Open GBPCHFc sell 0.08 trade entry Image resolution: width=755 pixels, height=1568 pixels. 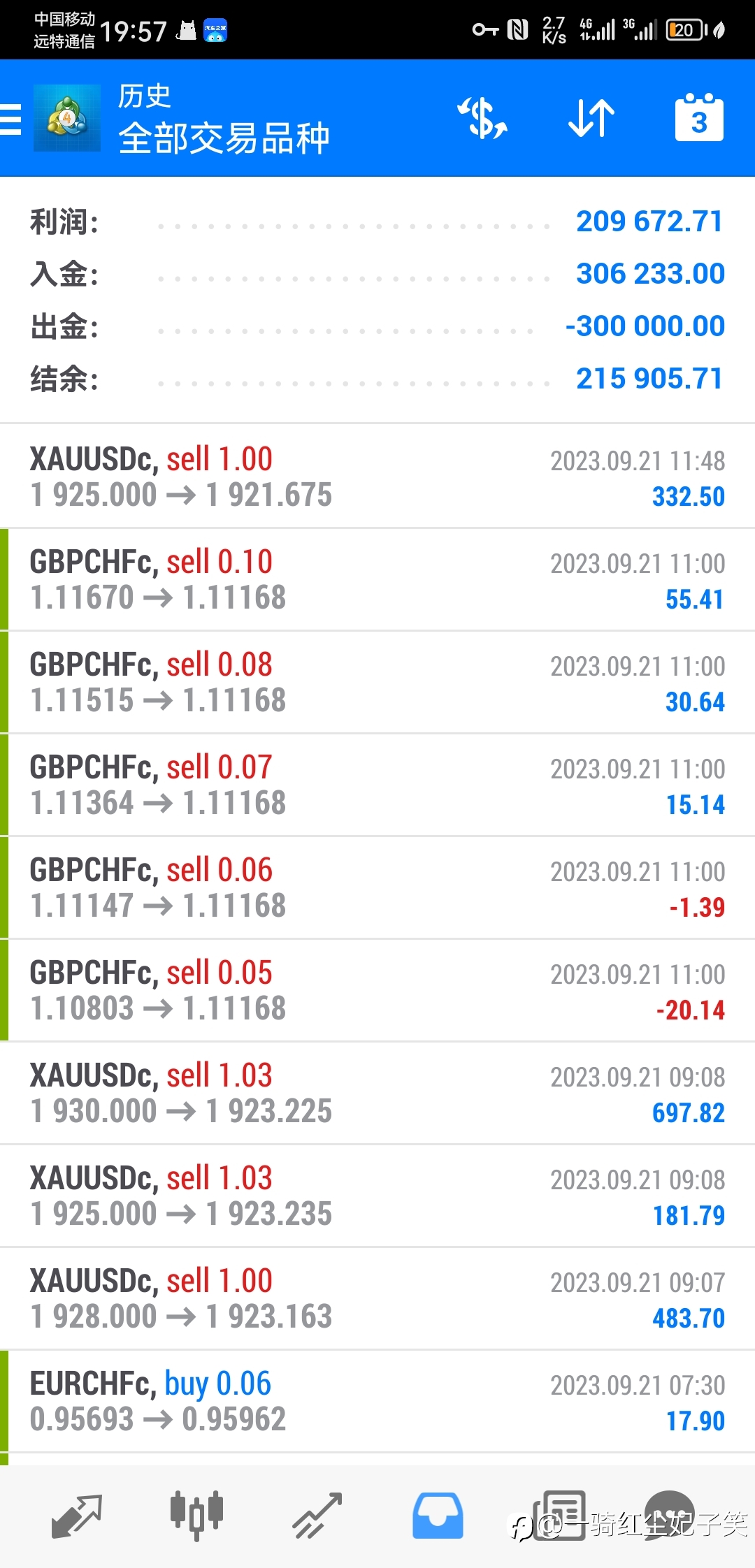point(377,682)
